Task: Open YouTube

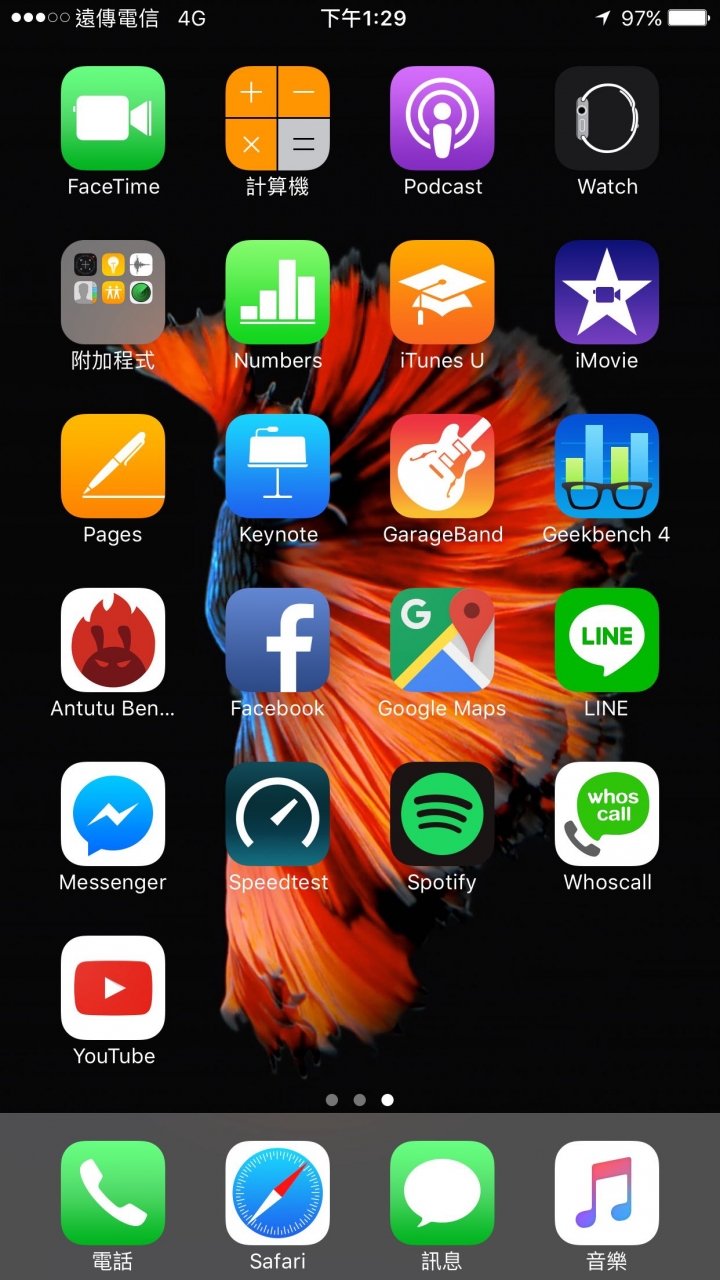Action: [x=113, y=988]
